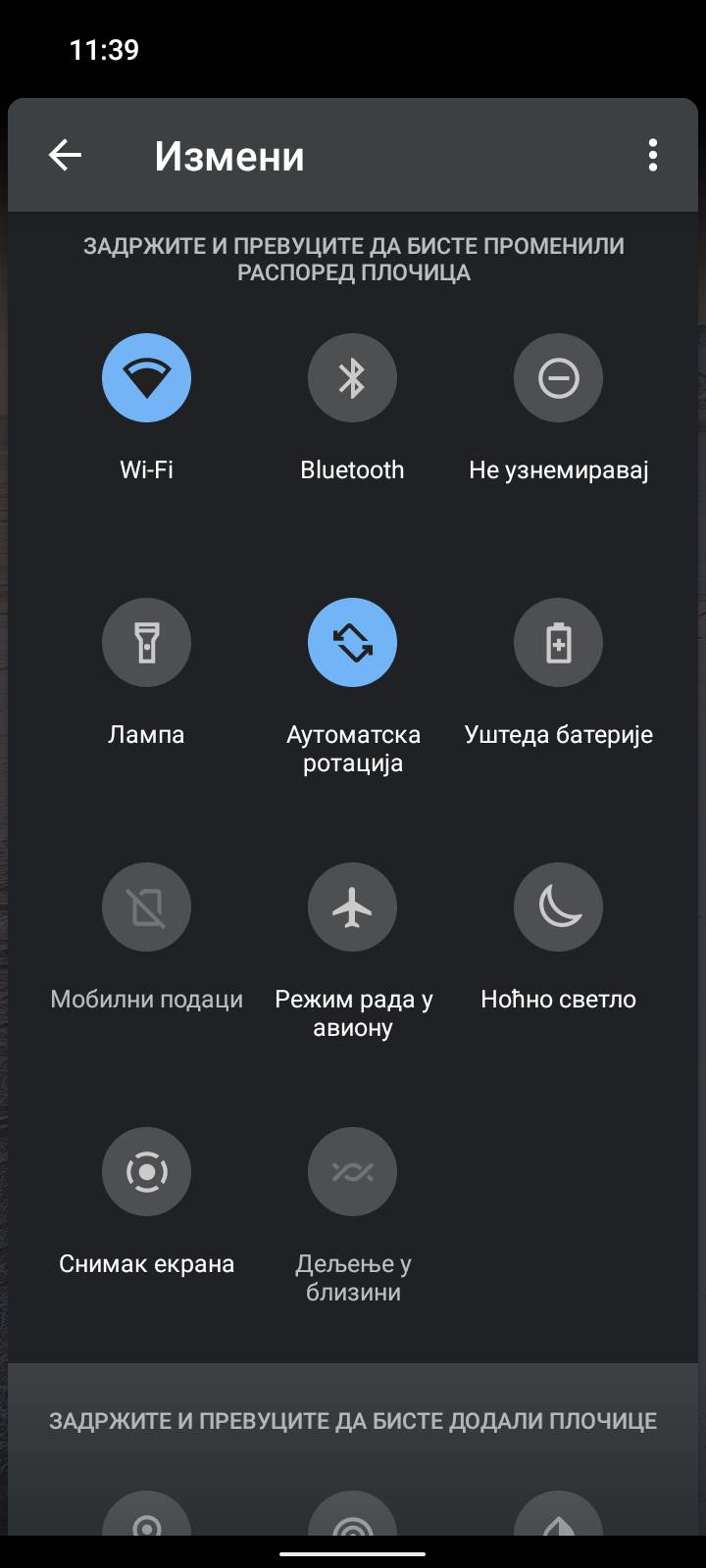
Task: Open the three-dot overflow menu
Action: pos(653,154)
